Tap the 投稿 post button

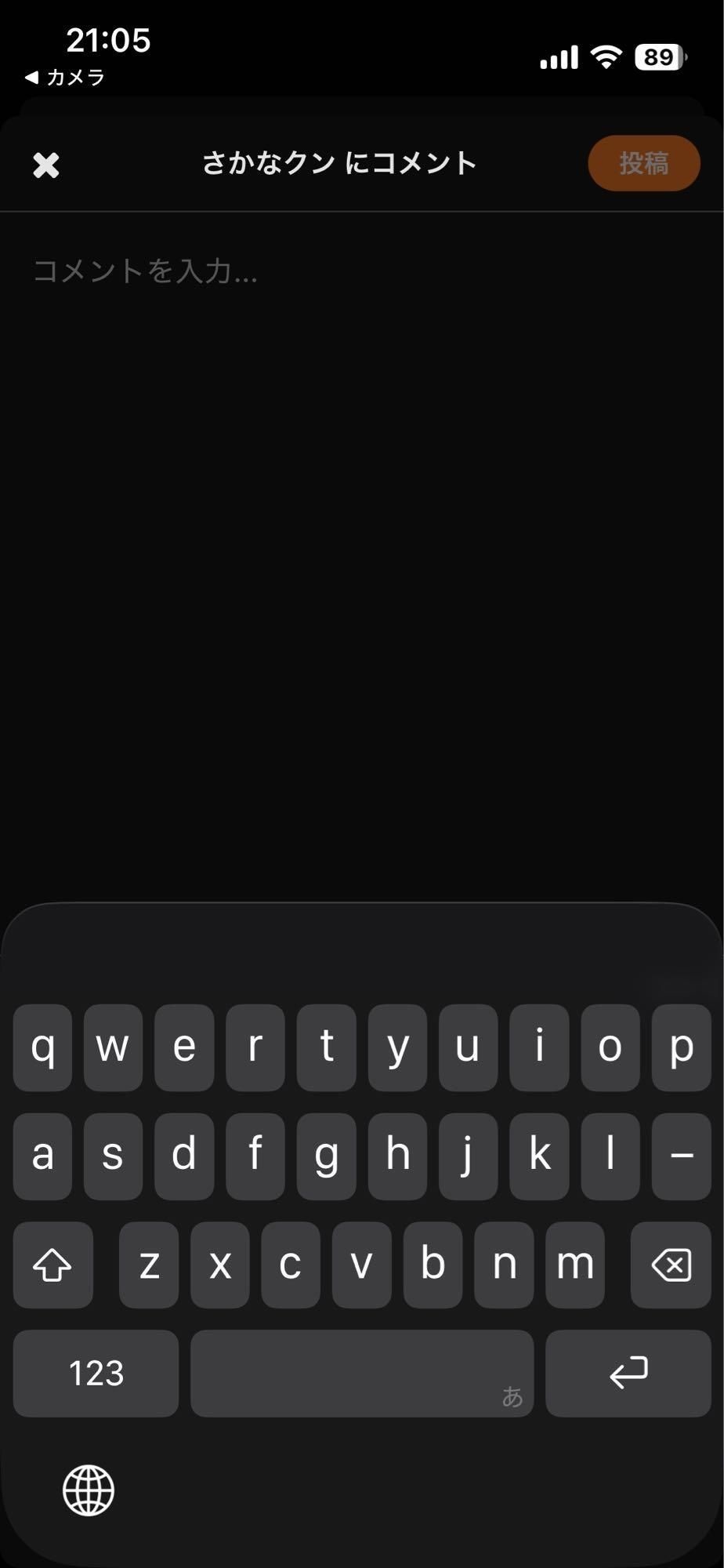[643, 163]
